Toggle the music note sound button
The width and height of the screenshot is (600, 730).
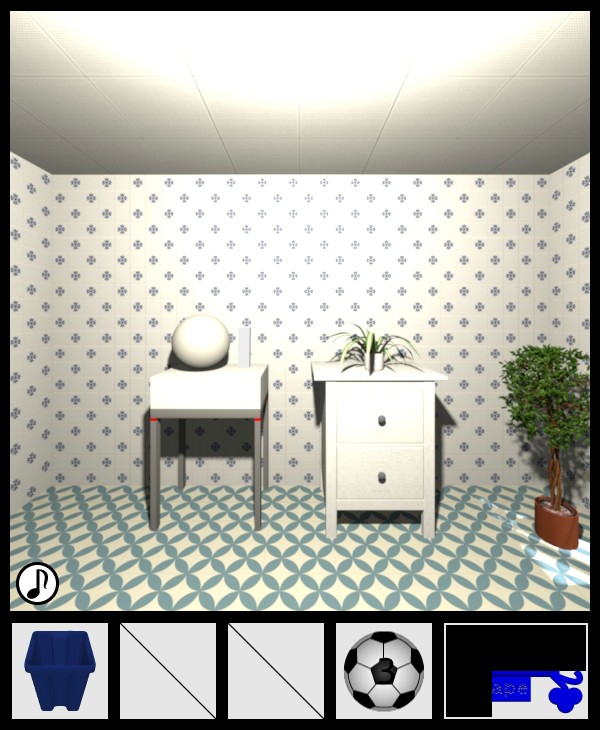[x=37, y=583]
